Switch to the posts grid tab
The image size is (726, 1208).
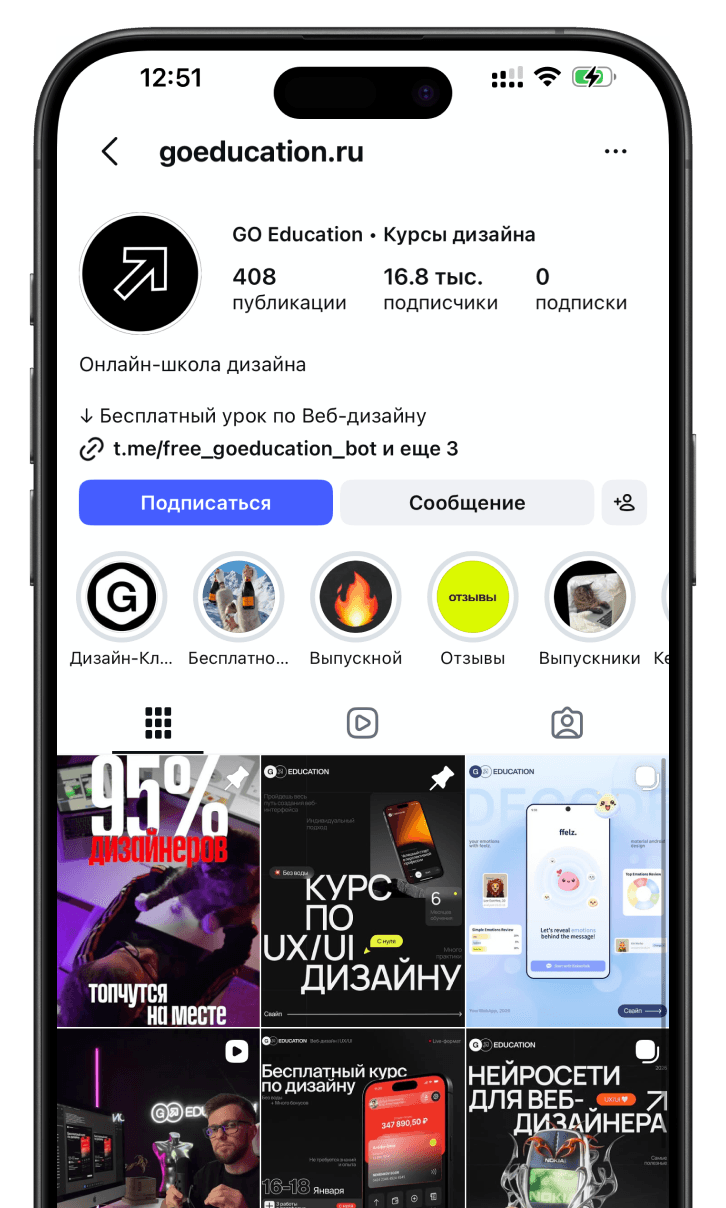point(158,722)
